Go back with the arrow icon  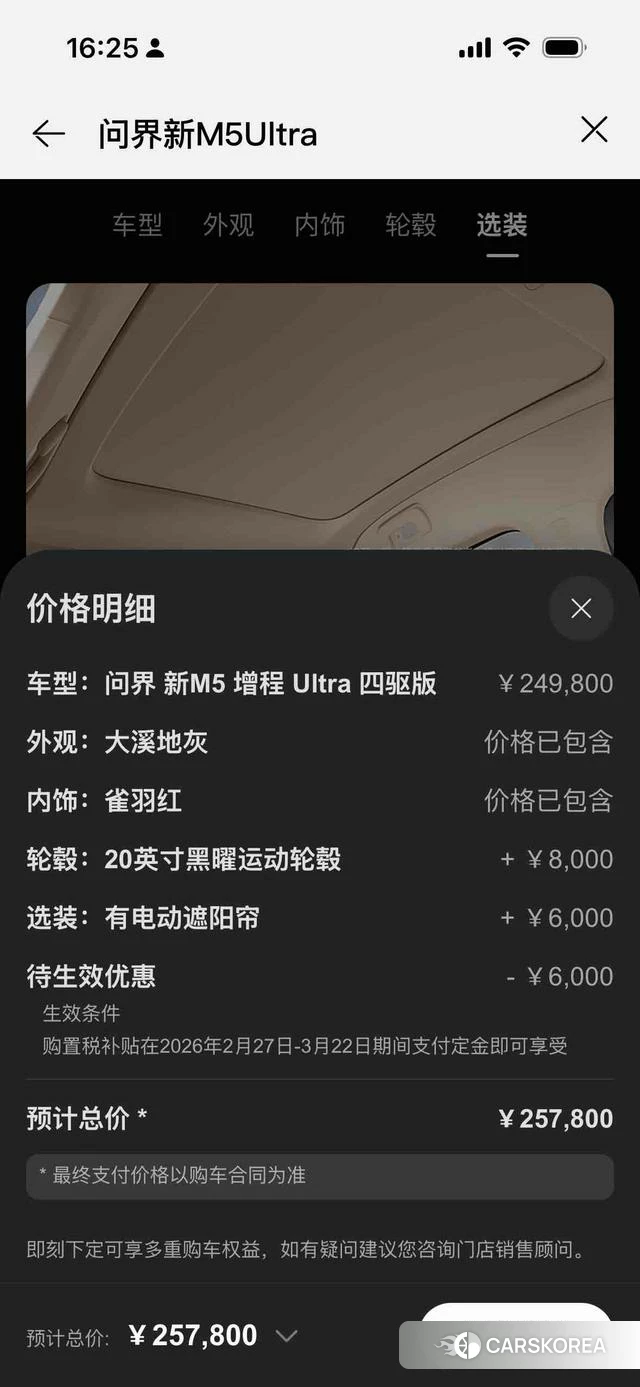[48, 133]
